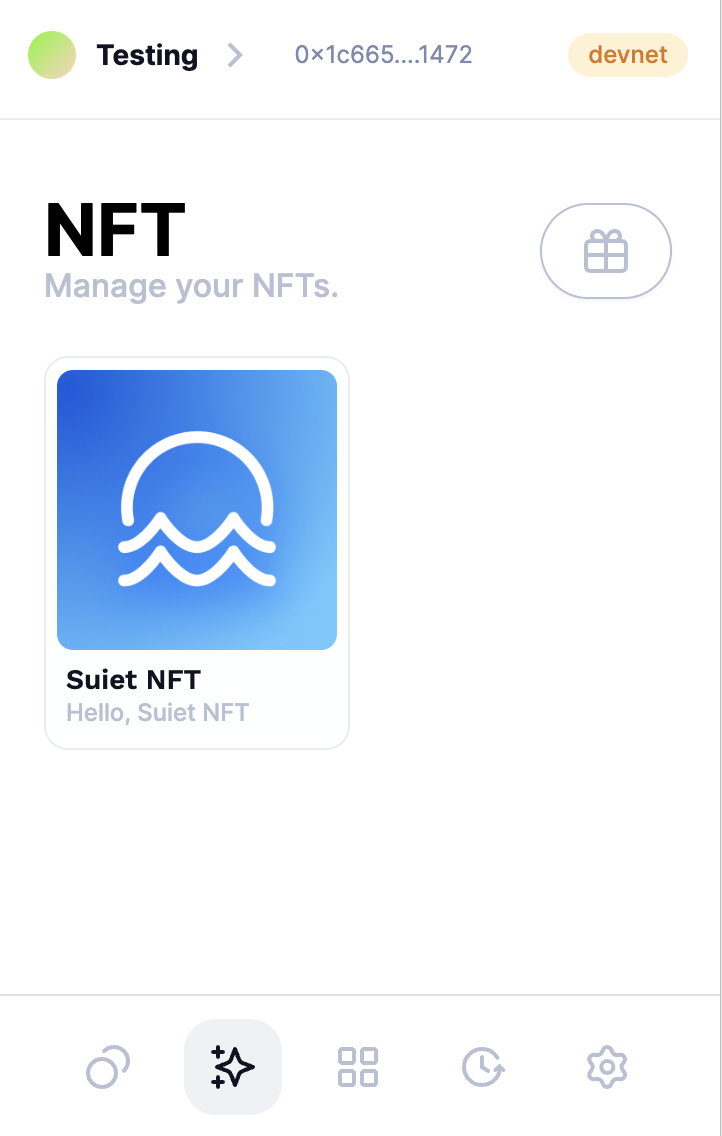This screenshot has width=722, height=1136.
Task: Open the settings gear tab
Action: (606, 1067)
